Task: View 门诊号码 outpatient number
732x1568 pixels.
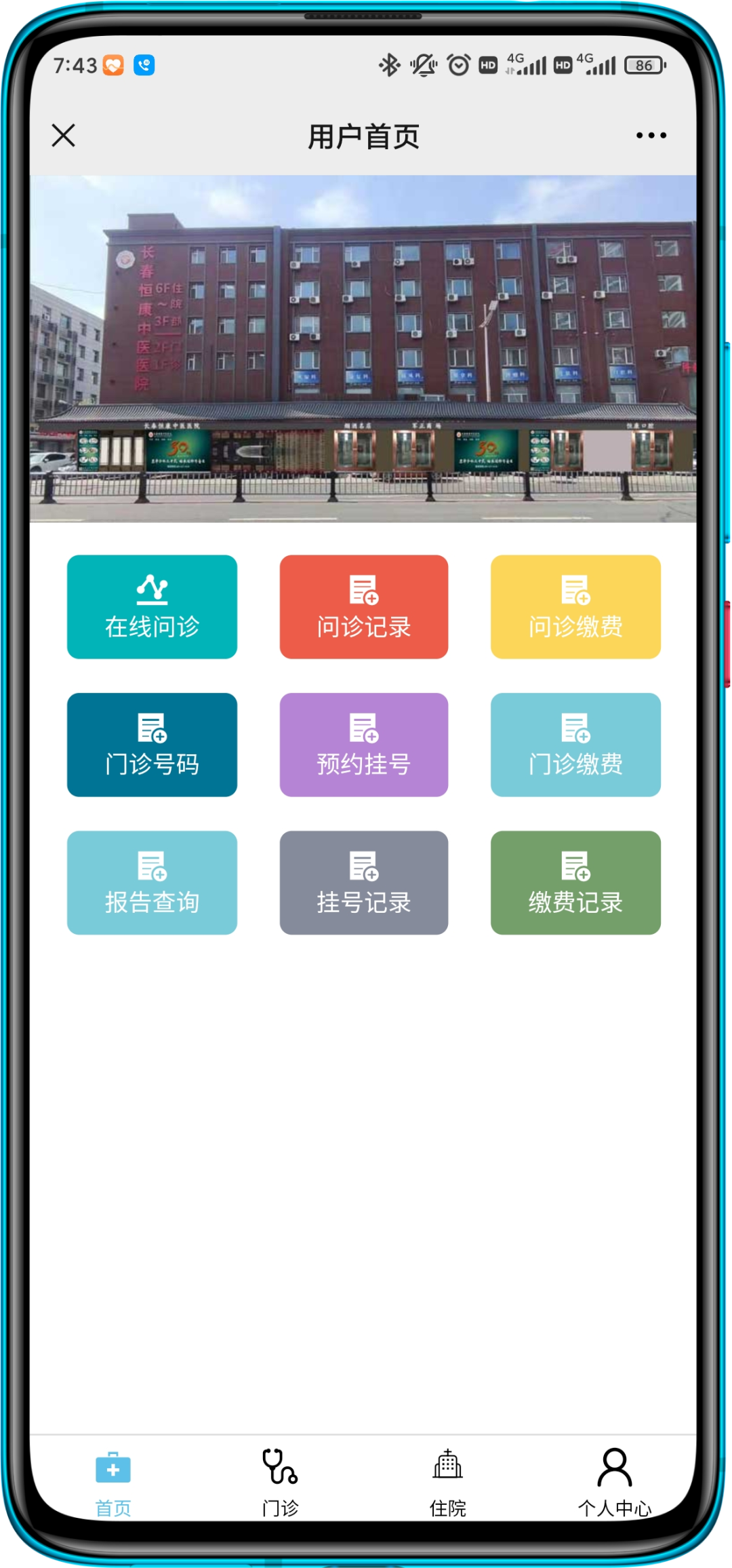Action: pyautogui.click(x=152, y=745)
